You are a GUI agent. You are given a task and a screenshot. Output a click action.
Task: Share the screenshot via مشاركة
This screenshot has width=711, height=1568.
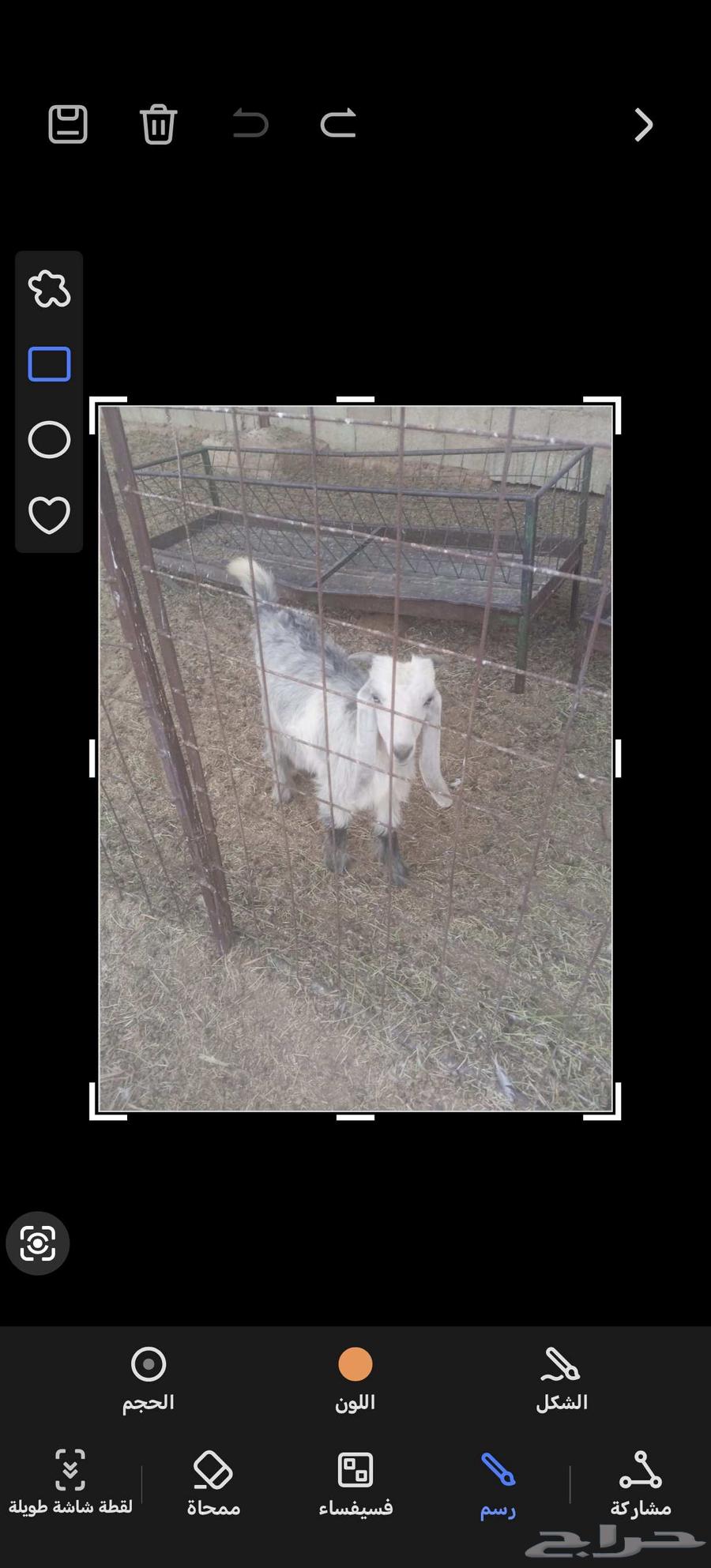[x=640, y=1483]
